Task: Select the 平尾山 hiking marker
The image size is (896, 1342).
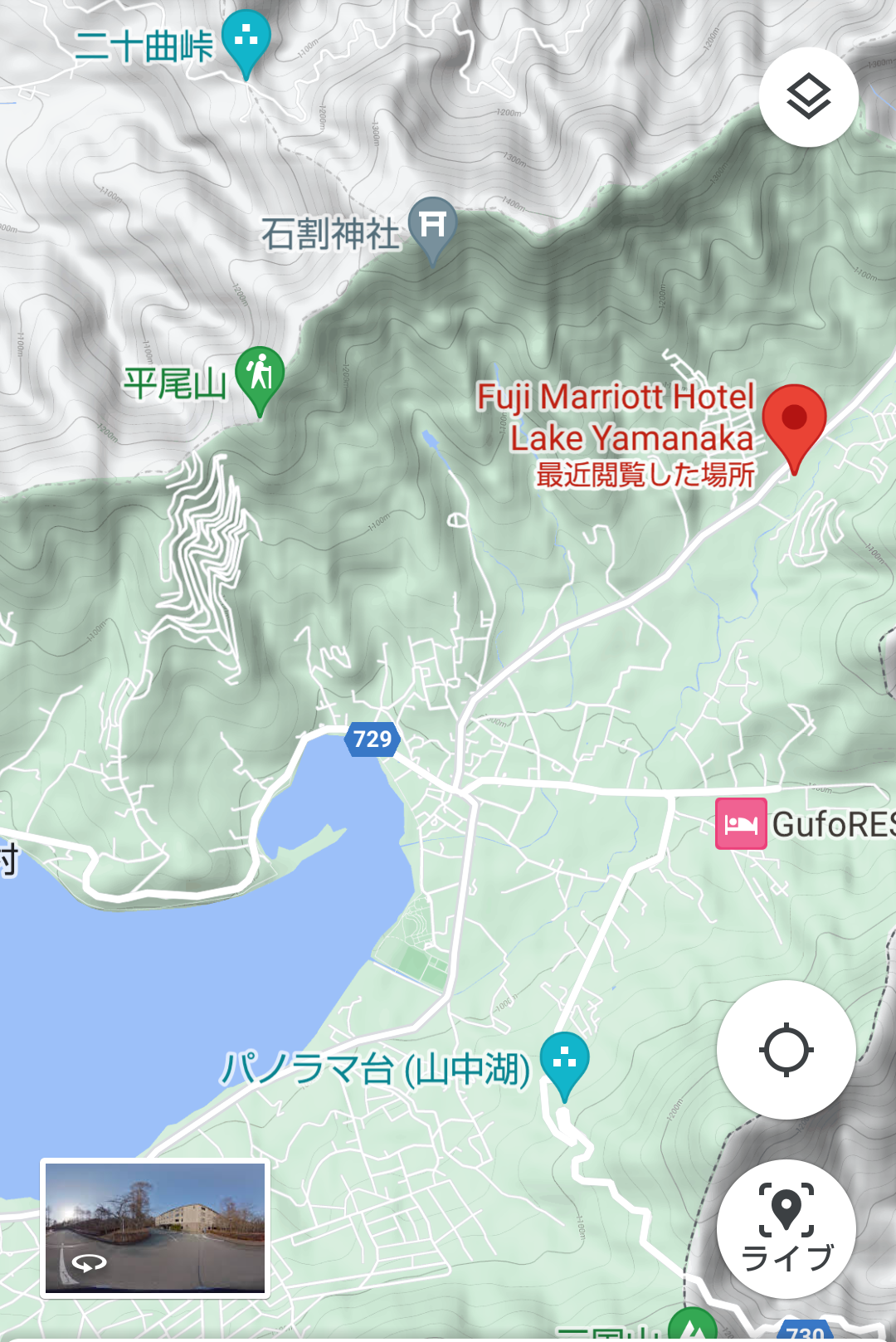Action: click(260, 374)
